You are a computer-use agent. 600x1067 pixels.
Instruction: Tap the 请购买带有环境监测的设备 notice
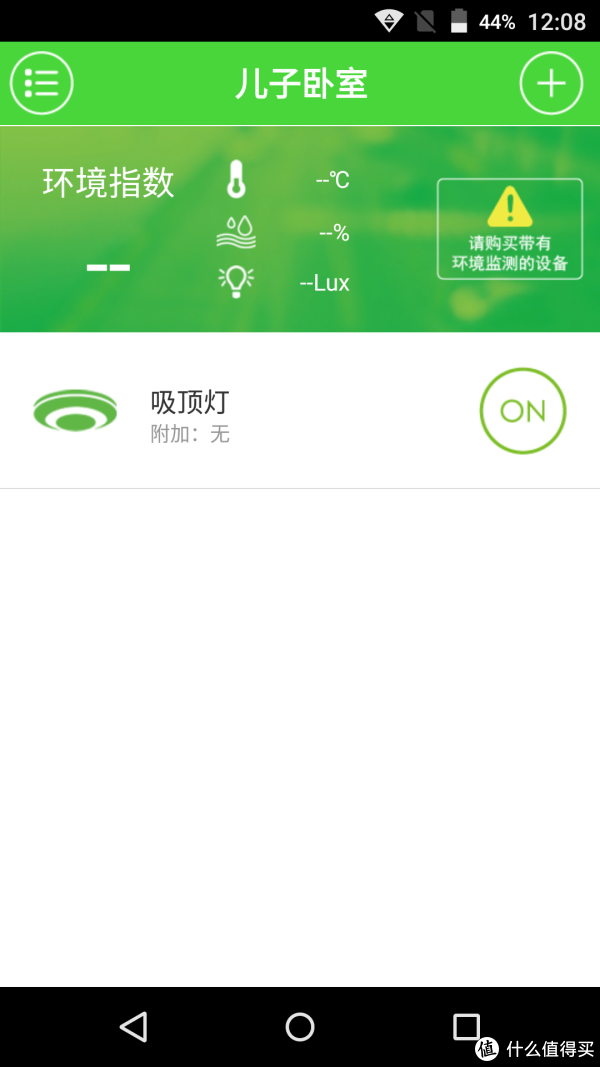tap(509, 229)
